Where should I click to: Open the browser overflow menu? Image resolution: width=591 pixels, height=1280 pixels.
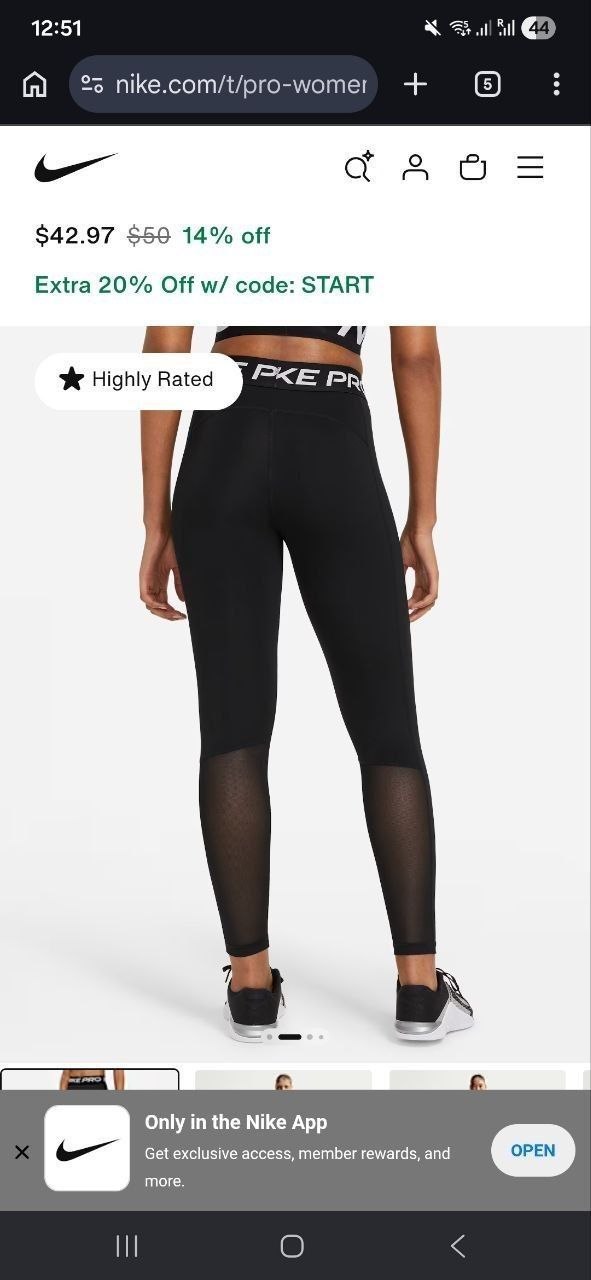556,84
